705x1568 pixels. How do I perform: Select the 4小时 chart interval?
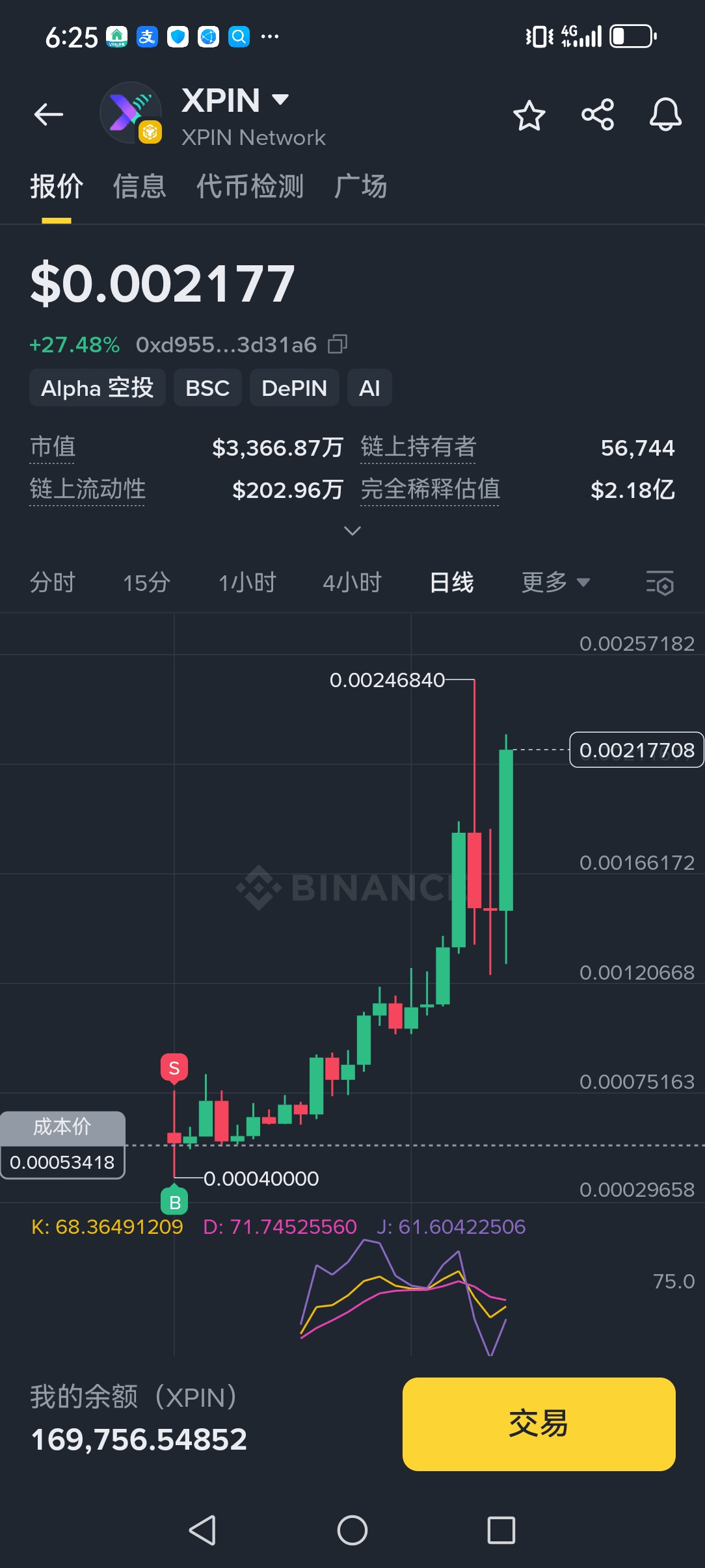[x=352, y=582]
